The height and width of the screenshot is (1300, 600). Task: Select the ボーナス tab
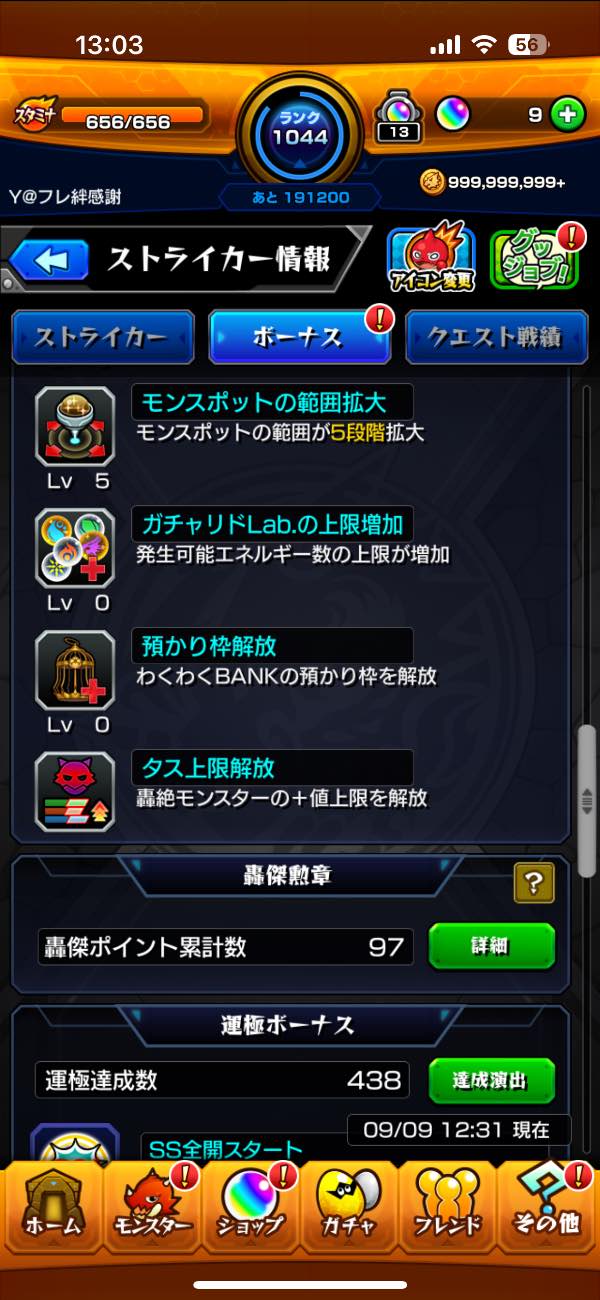[x=299, y=337]
